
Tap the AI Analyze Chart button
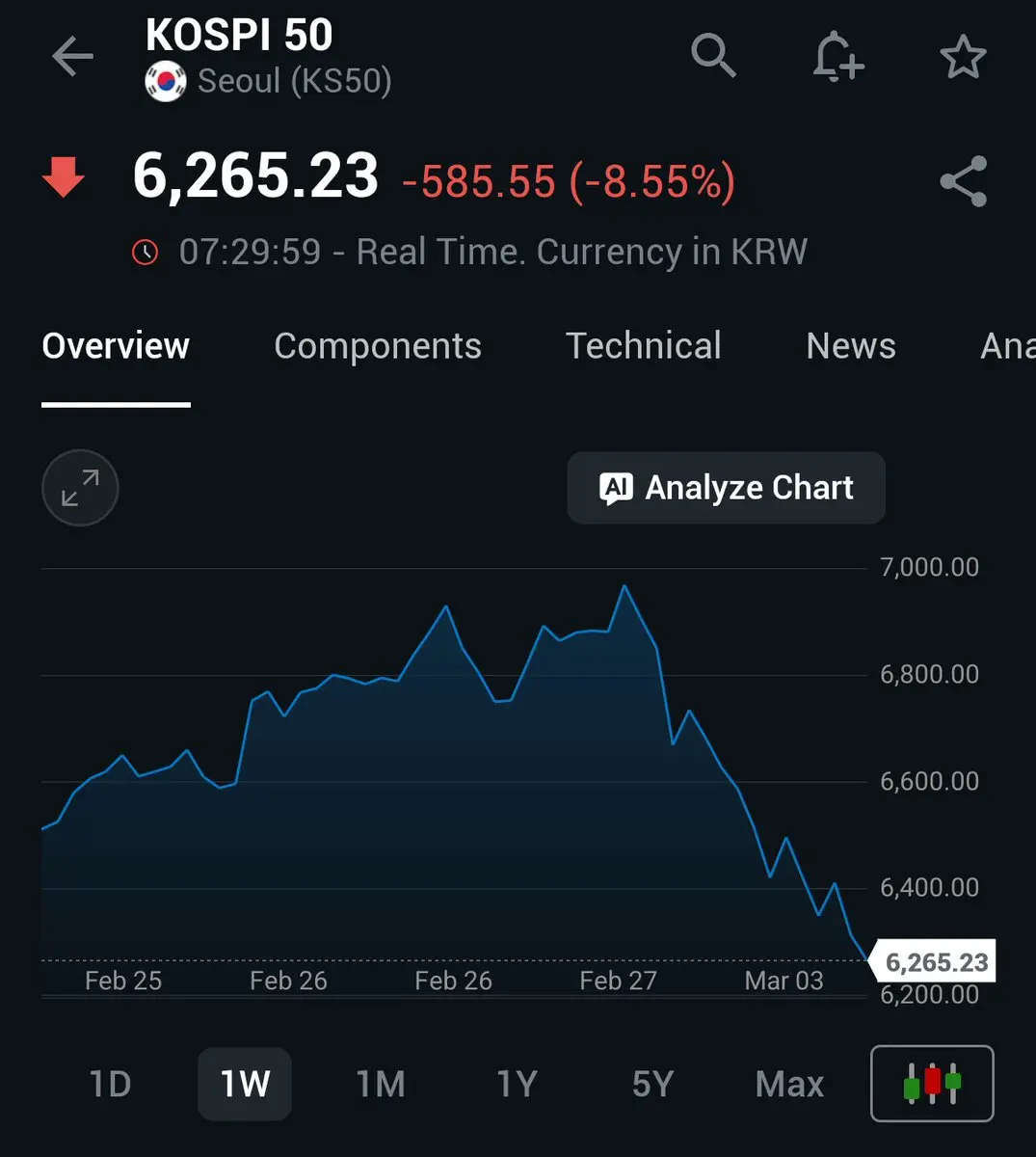pyautogui.click(x=726, y=488)
